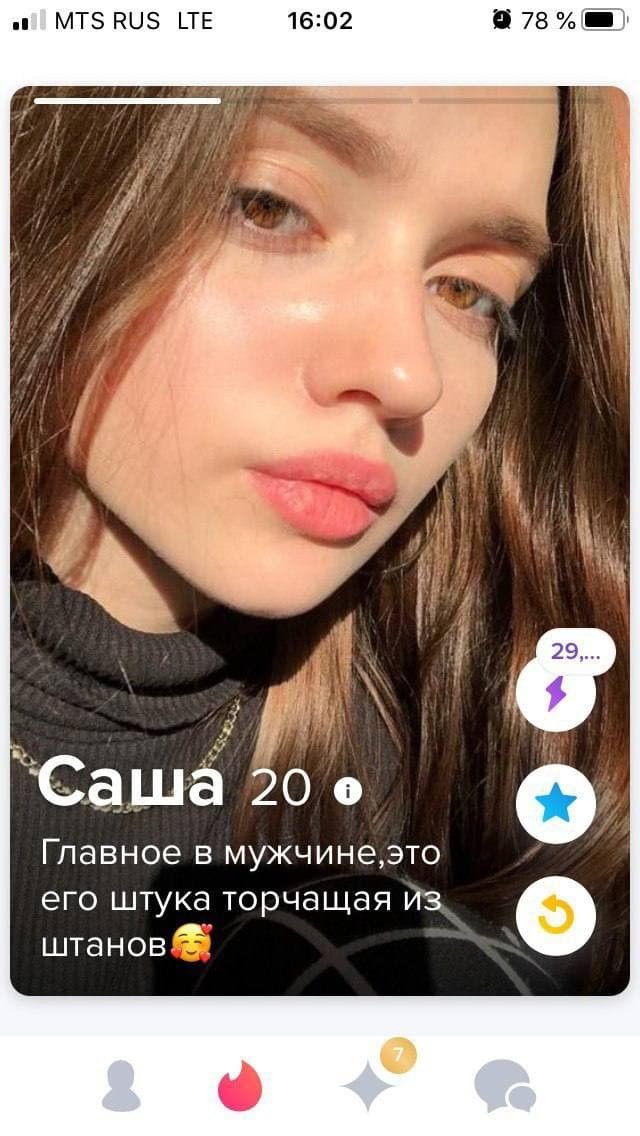Open Саша's profile info icon

tap(347, 791)
